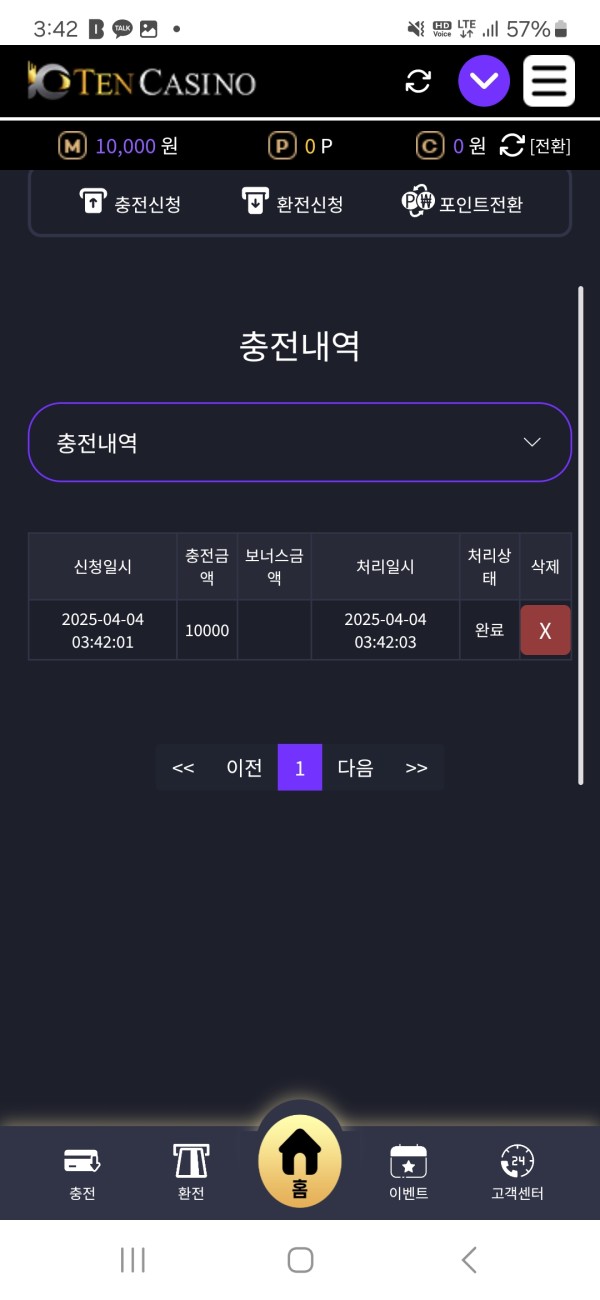Go to 다음 next page

click(x=355, y=768)
